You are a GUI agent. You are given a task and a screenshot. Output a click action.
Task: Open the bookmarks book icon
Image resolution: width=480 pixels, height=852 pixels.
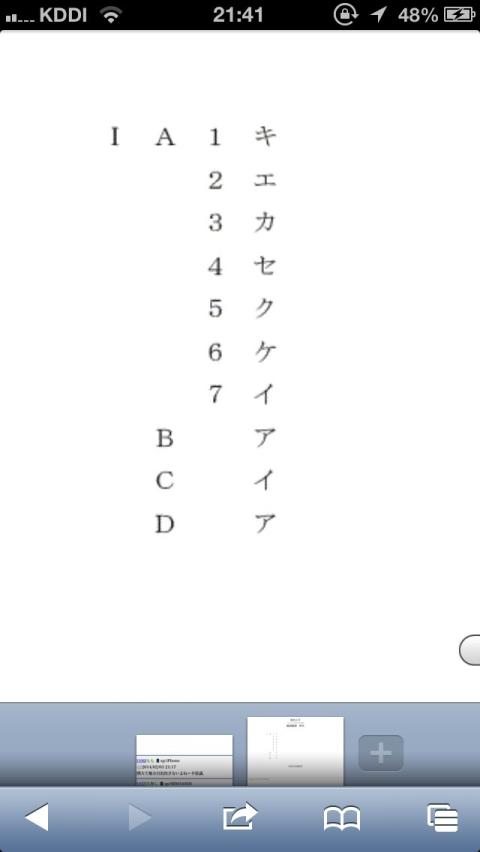point(342,818)
